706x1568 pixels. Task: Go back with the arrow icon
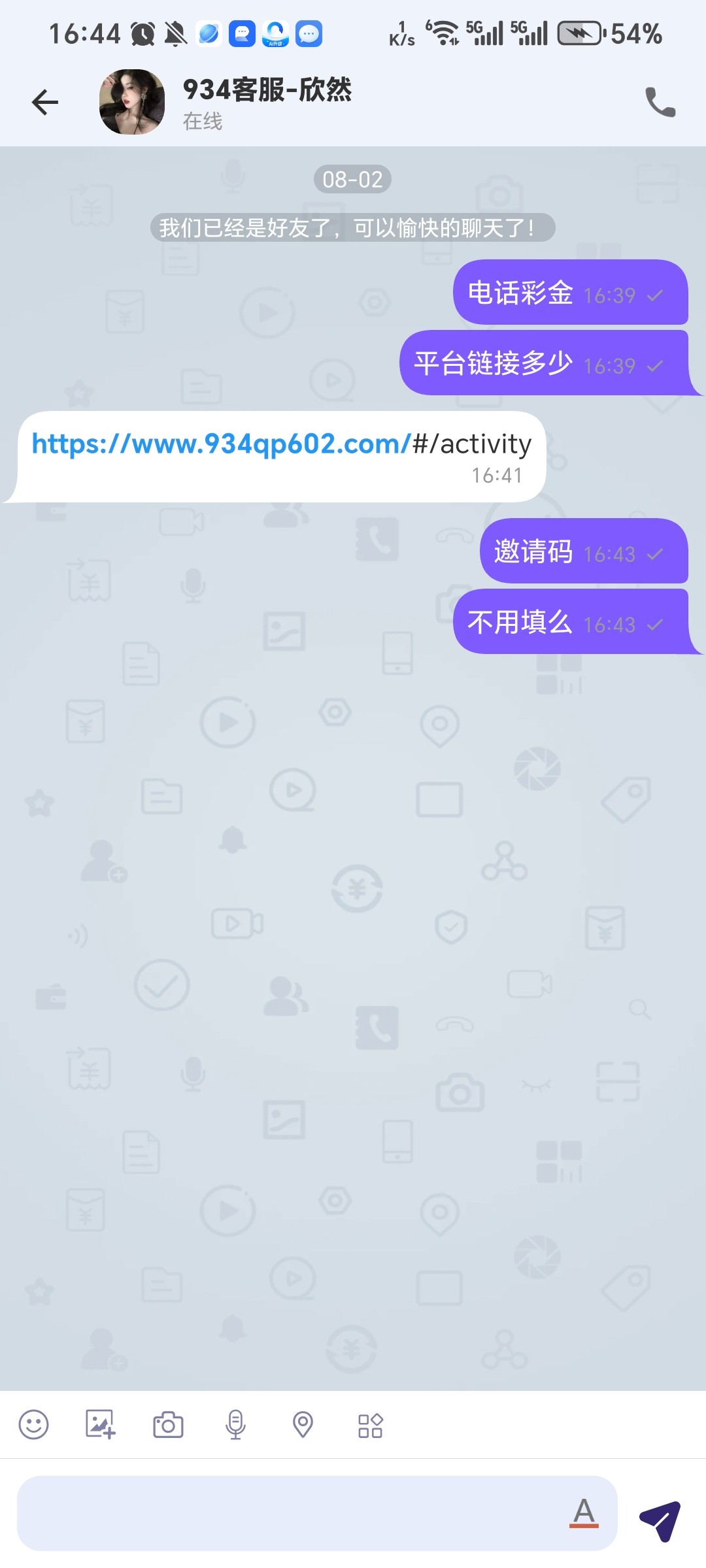[x=44, y=102]
